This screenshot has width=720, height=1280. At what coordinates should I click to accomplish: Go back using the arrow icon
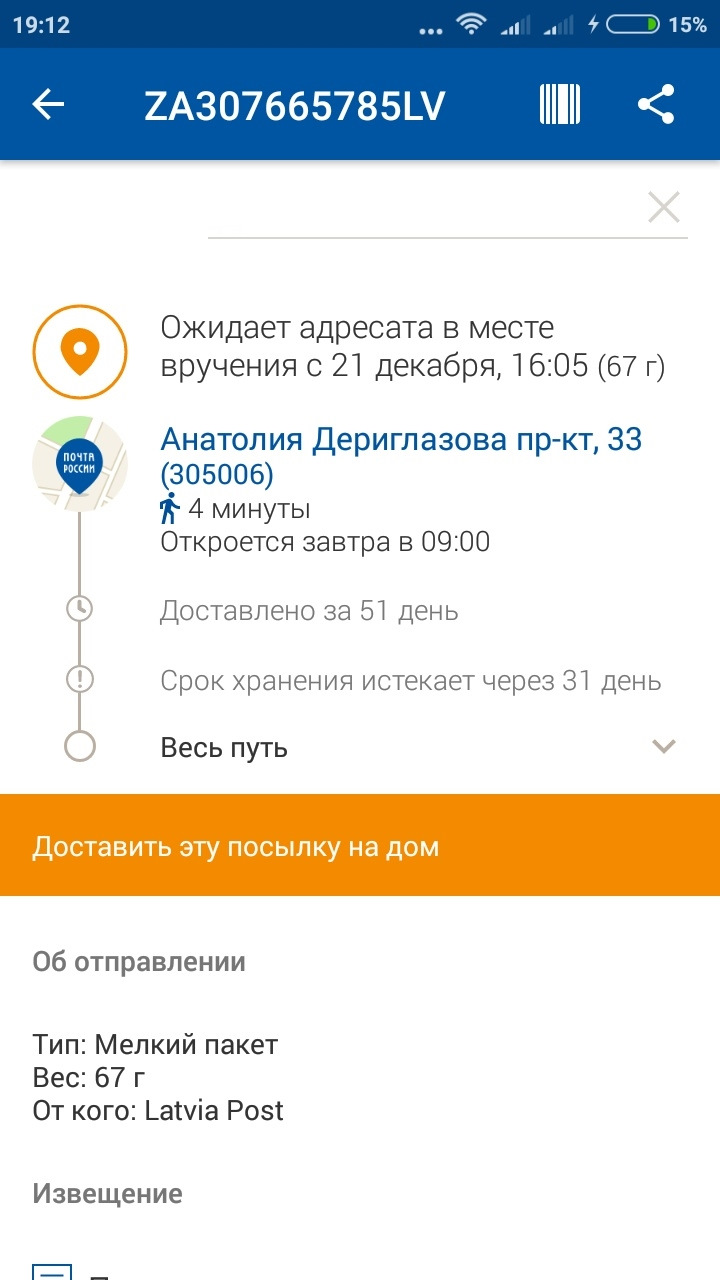click(48, 105)
